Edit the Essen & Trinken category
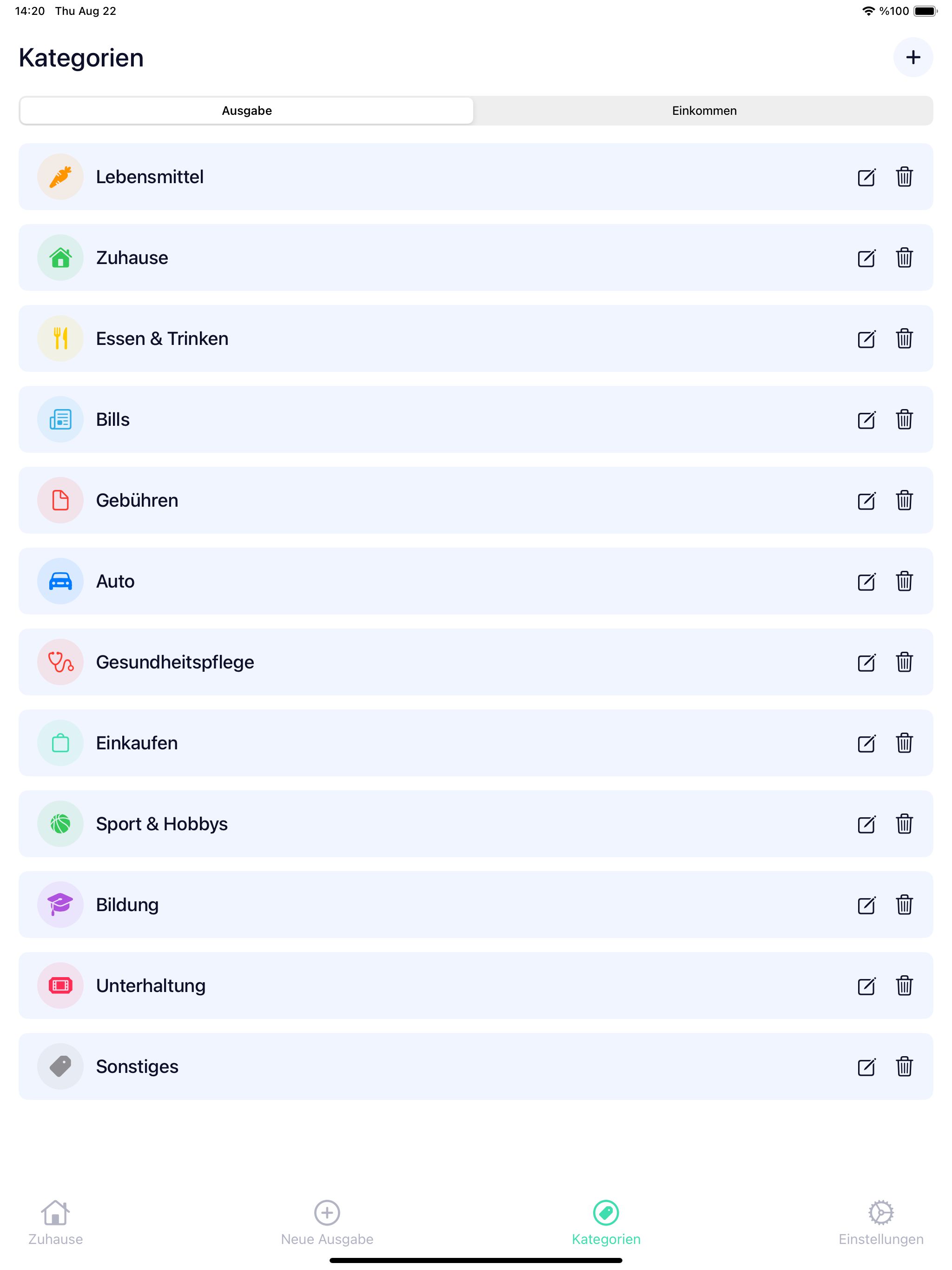Image resolution: width=952 pixels, height=1270 pixels. tap(866, 339)
